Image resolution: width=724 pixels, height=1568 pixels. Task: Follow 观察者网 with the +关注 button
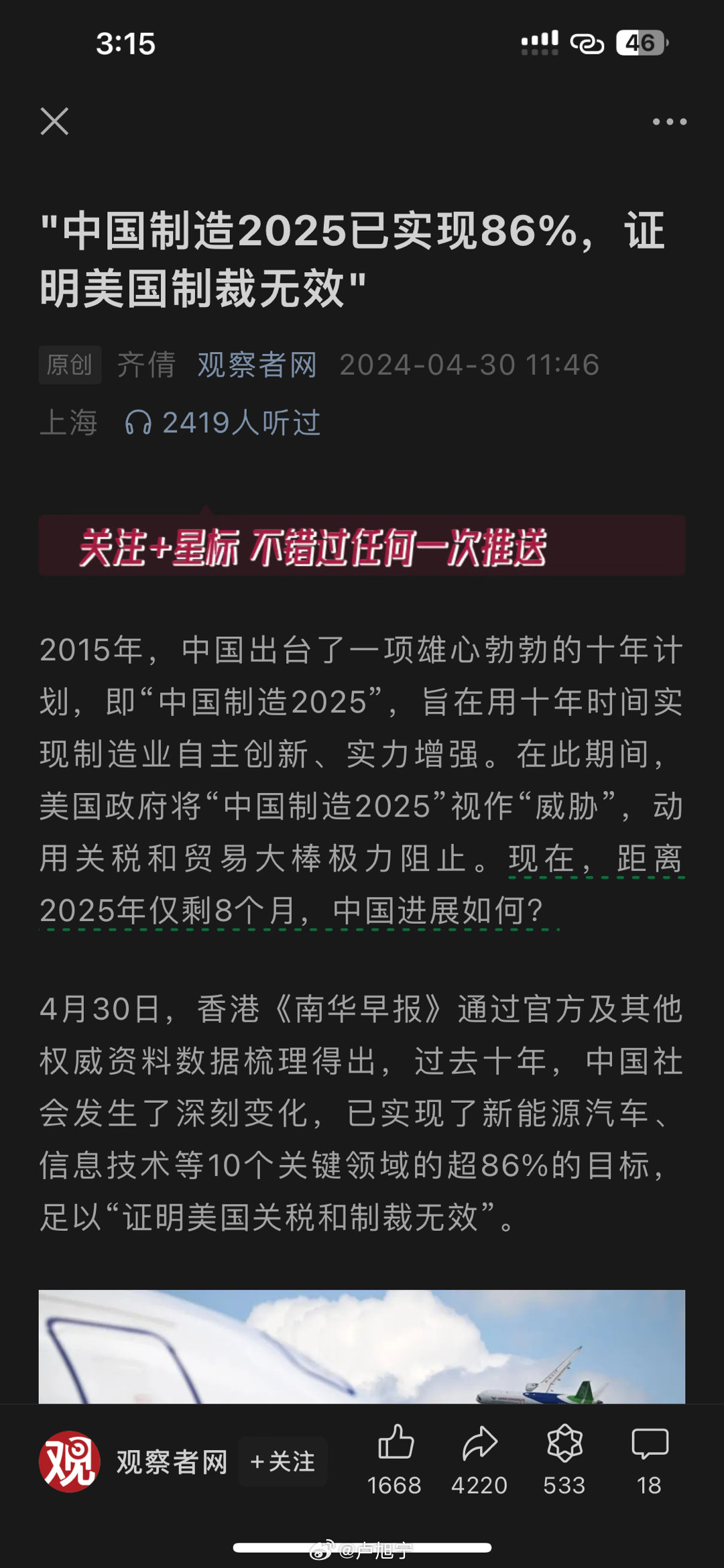pyautogui.click(x=282, y=1461)
